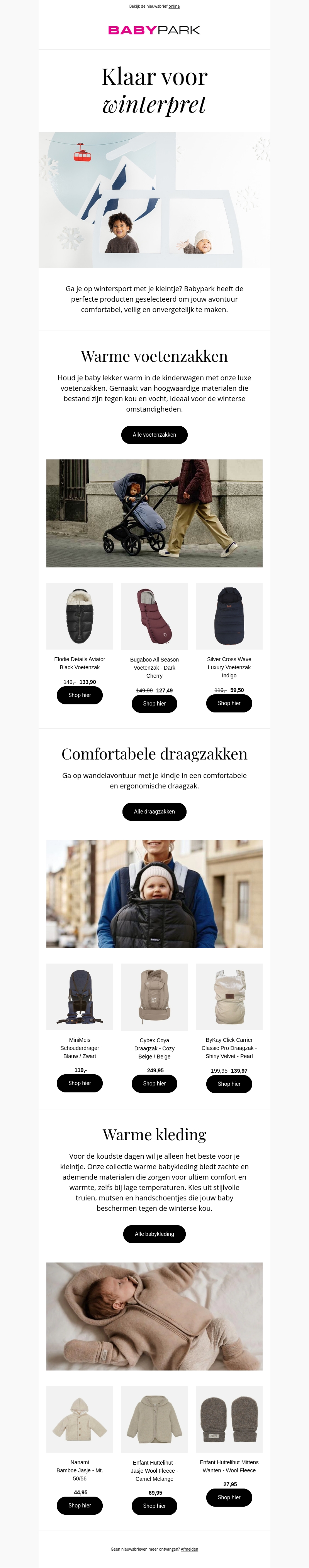This screenshot has width=309, height=1568.
Task: Open the Elodie Details Aviator product image
Action: (x=79, y=616)
